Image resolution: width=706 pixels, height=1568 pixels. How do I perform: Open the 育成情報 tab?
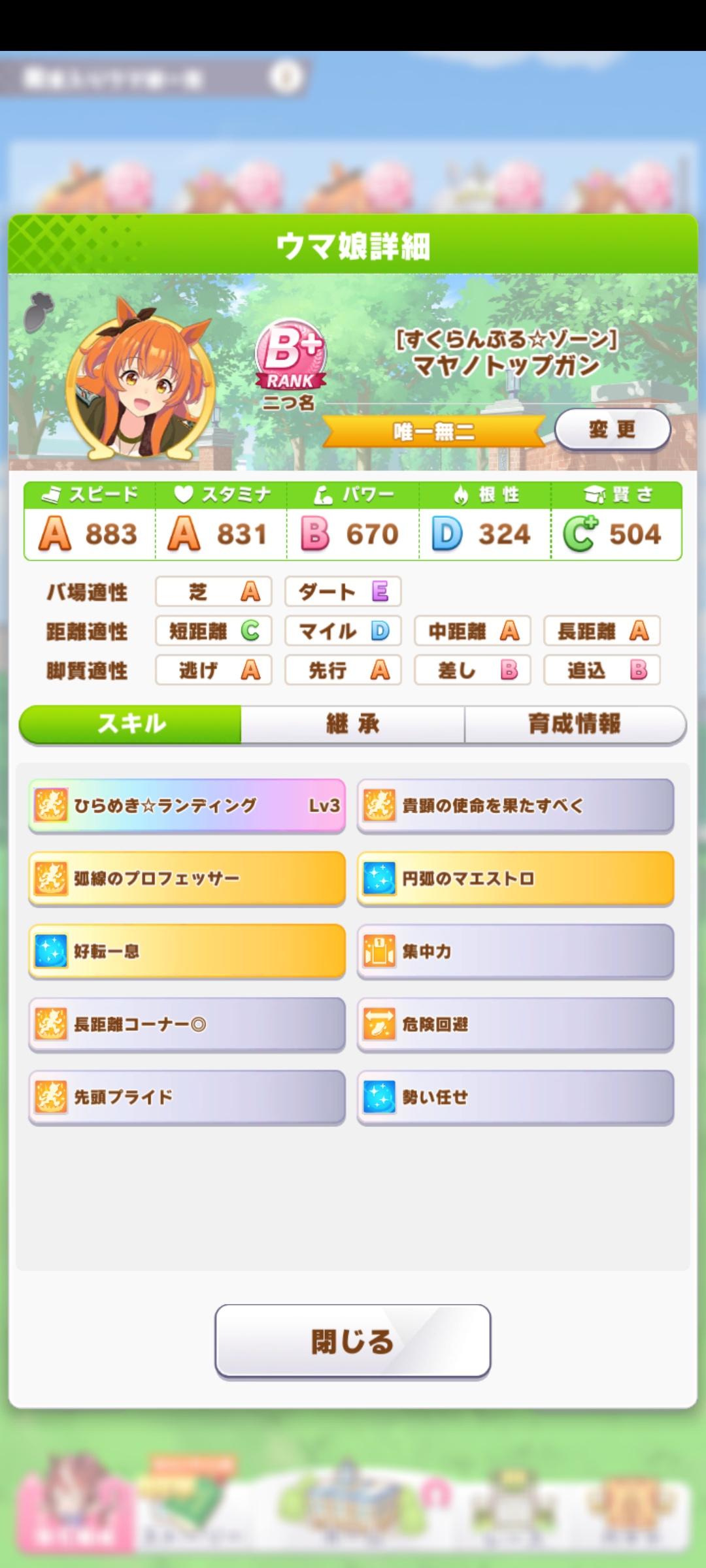pyautogui.click(x=575, y=724)
